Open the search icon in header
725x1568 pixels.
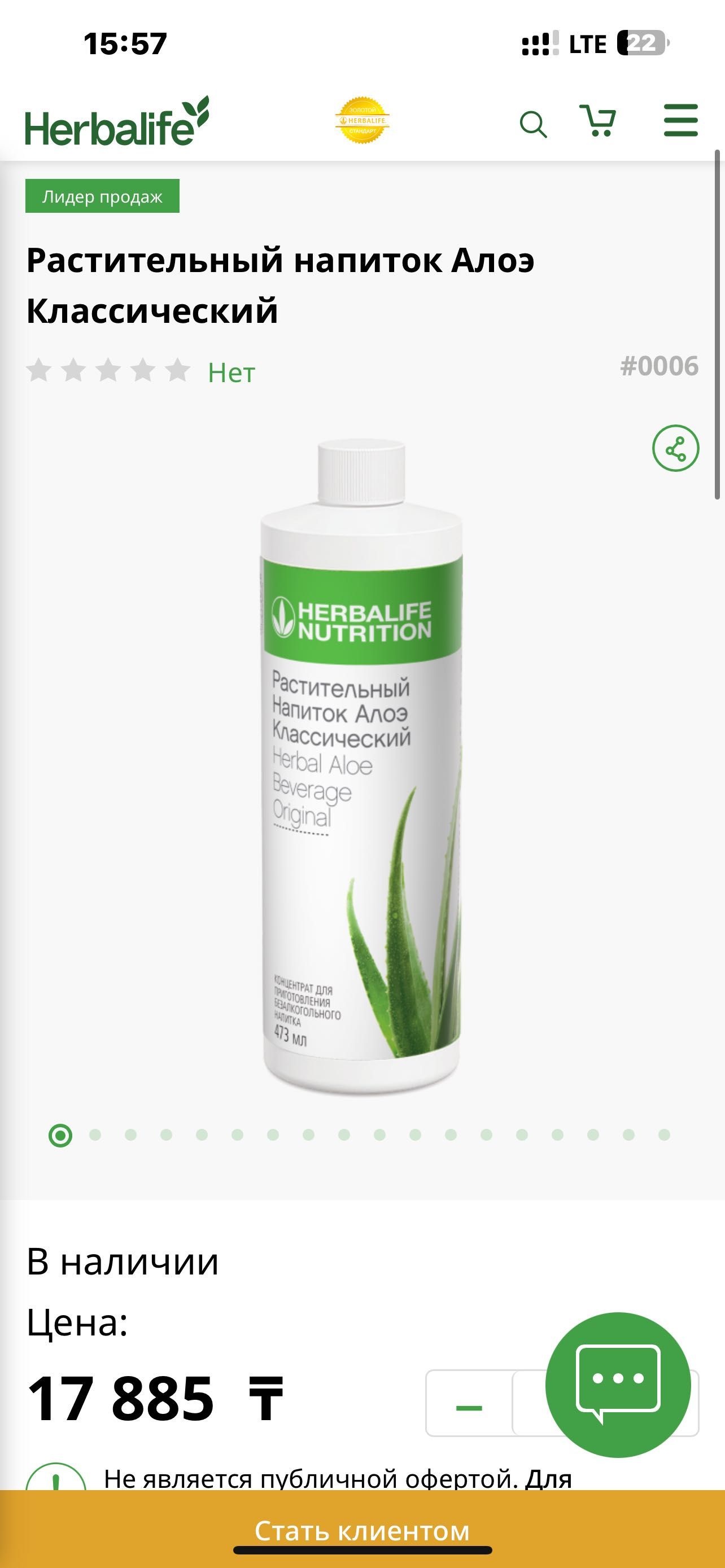click(532, 124)
